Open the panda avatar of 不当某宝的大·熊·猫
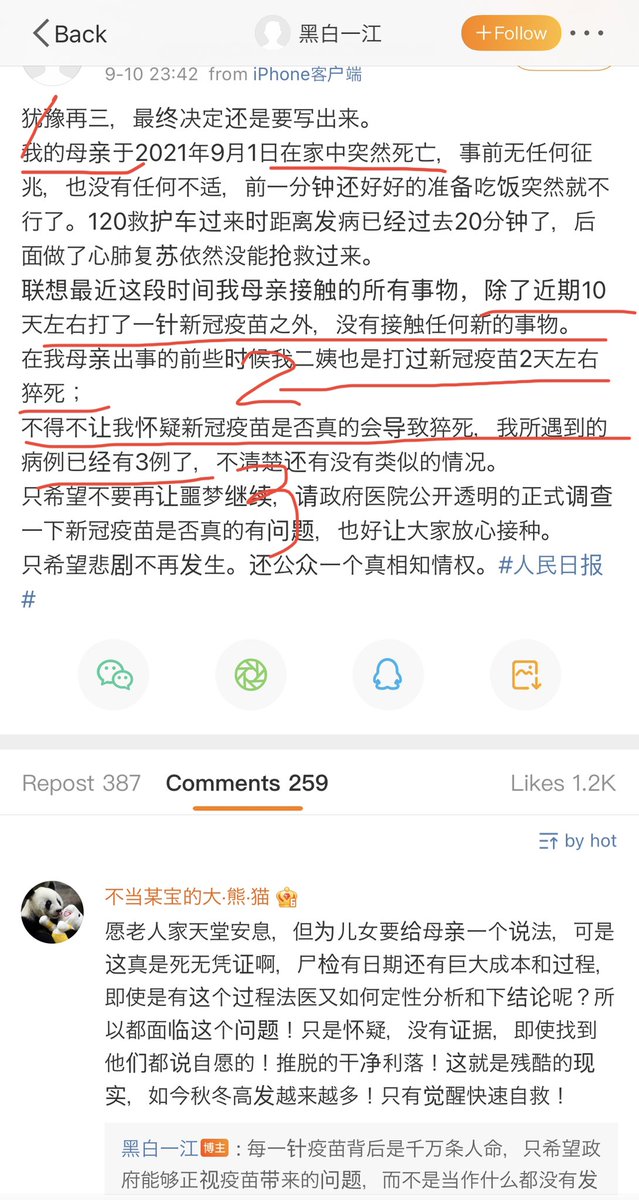The width and height of the screenshot is (639, 1200). pos(53,914)
